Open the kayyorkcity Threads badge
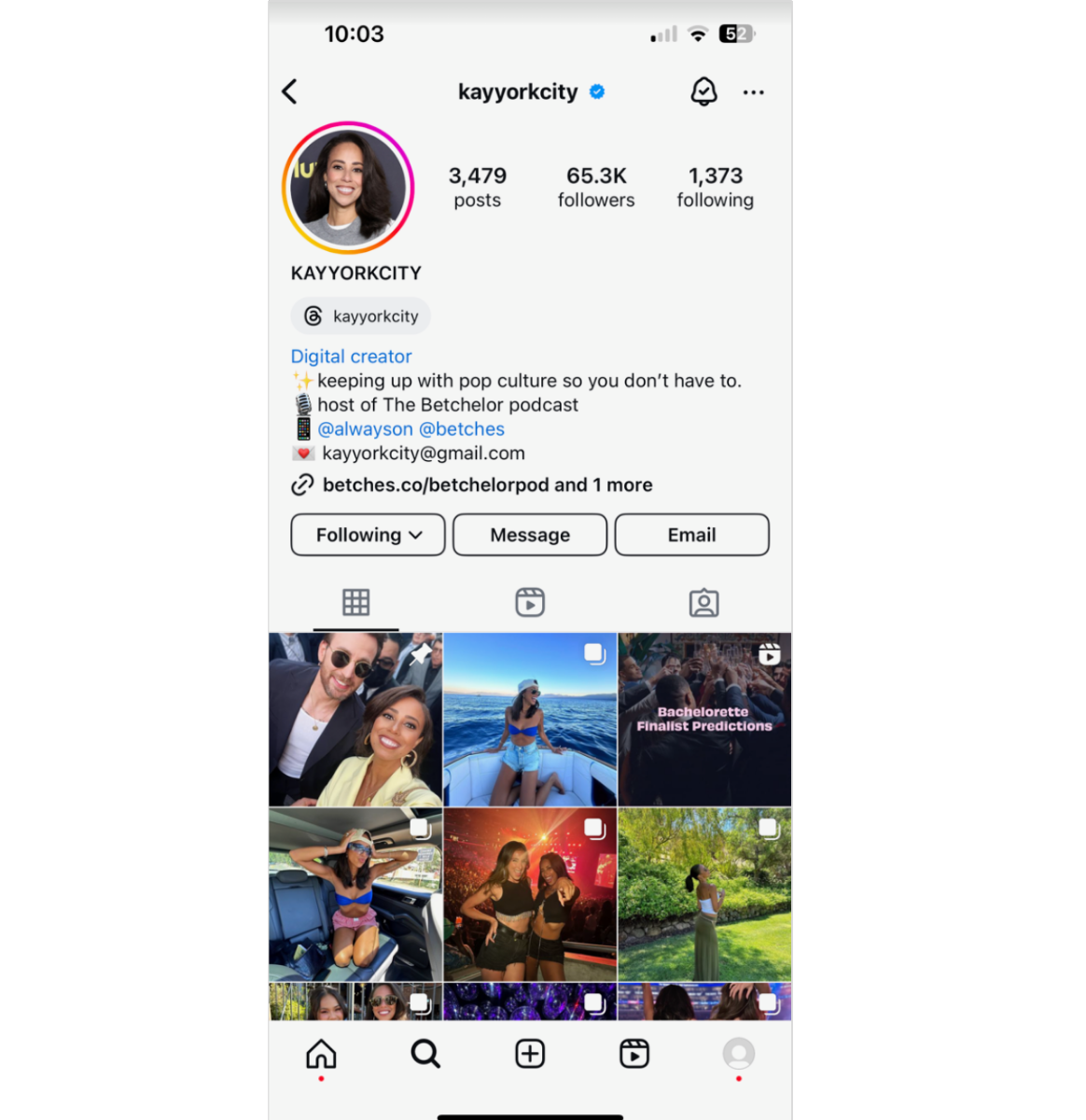Screen dimensions: 1086x1120 click(361, 316)
